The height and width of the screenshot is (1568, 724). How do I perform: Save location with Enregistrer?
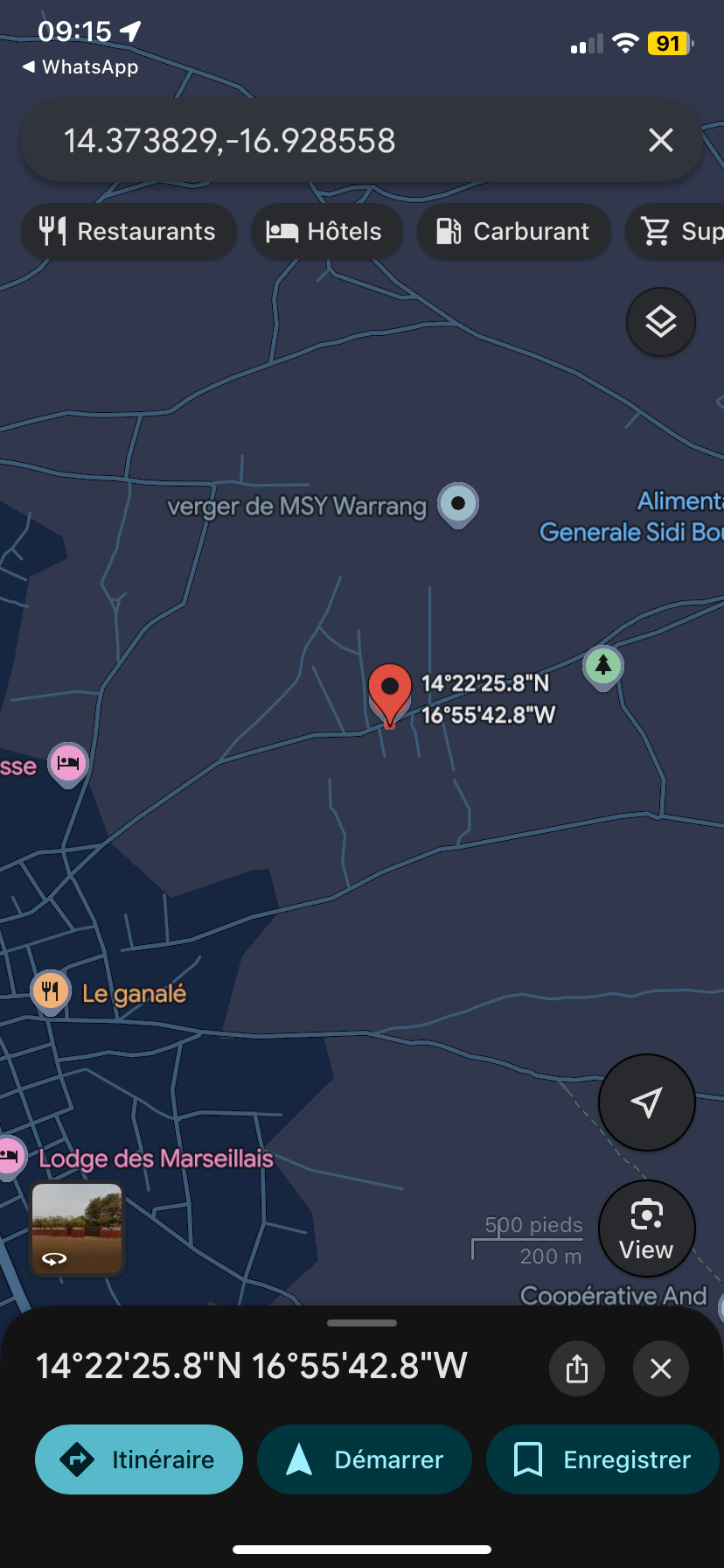(x=602, y=1459)
